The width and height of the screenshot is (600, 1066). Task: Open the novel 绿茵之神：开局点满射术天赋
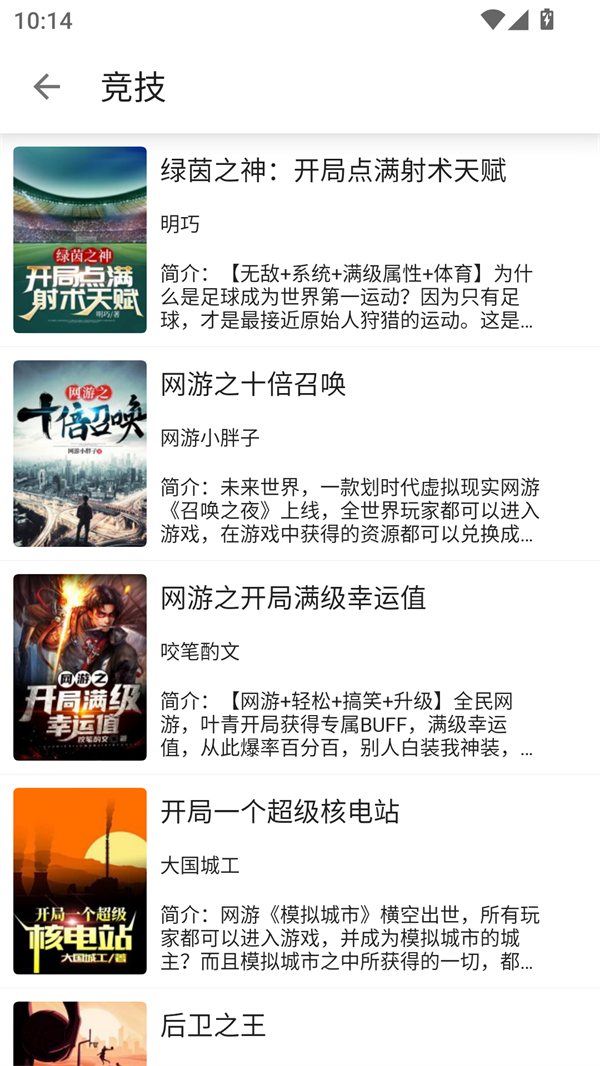coord(300,240)
